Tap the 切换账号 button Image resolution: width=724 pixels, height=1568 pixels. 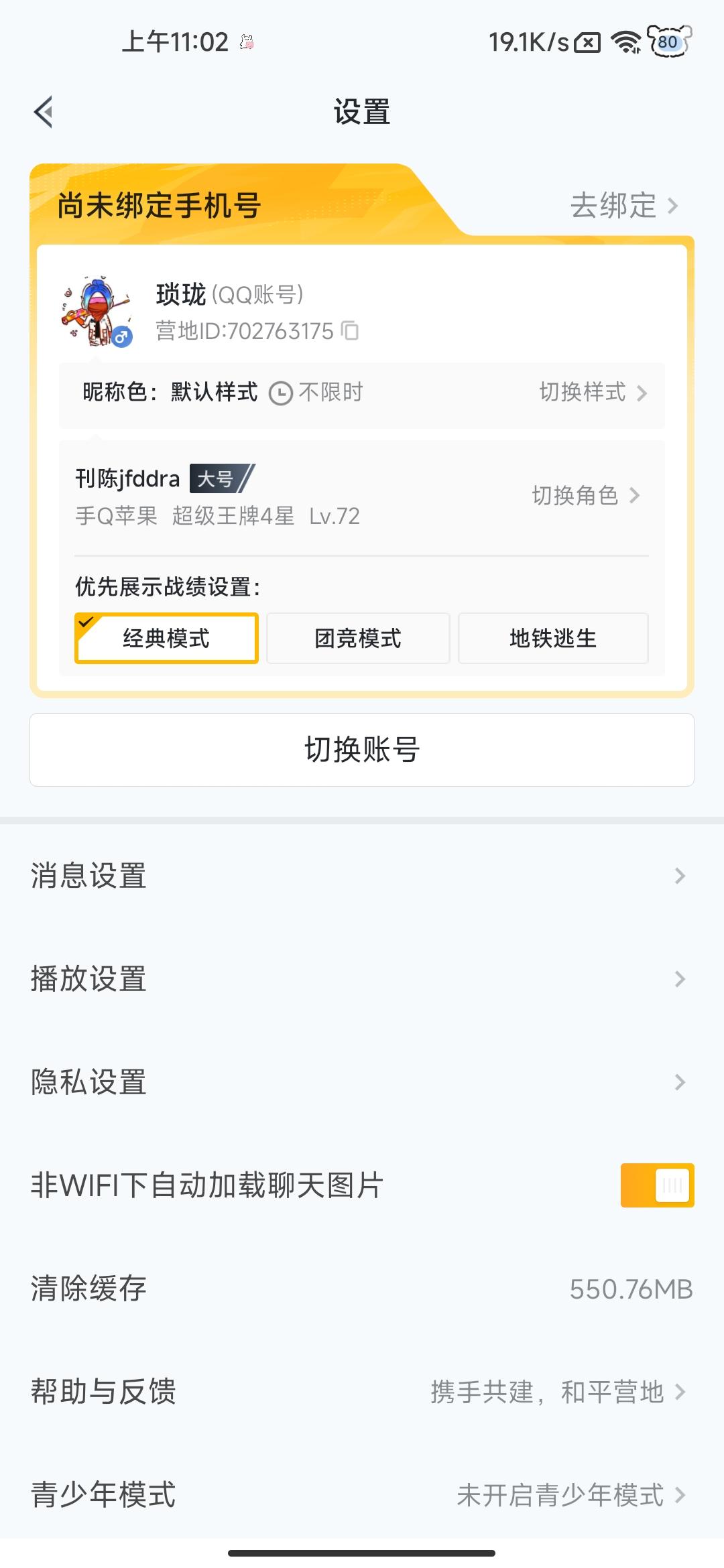(x=362, y=750)
